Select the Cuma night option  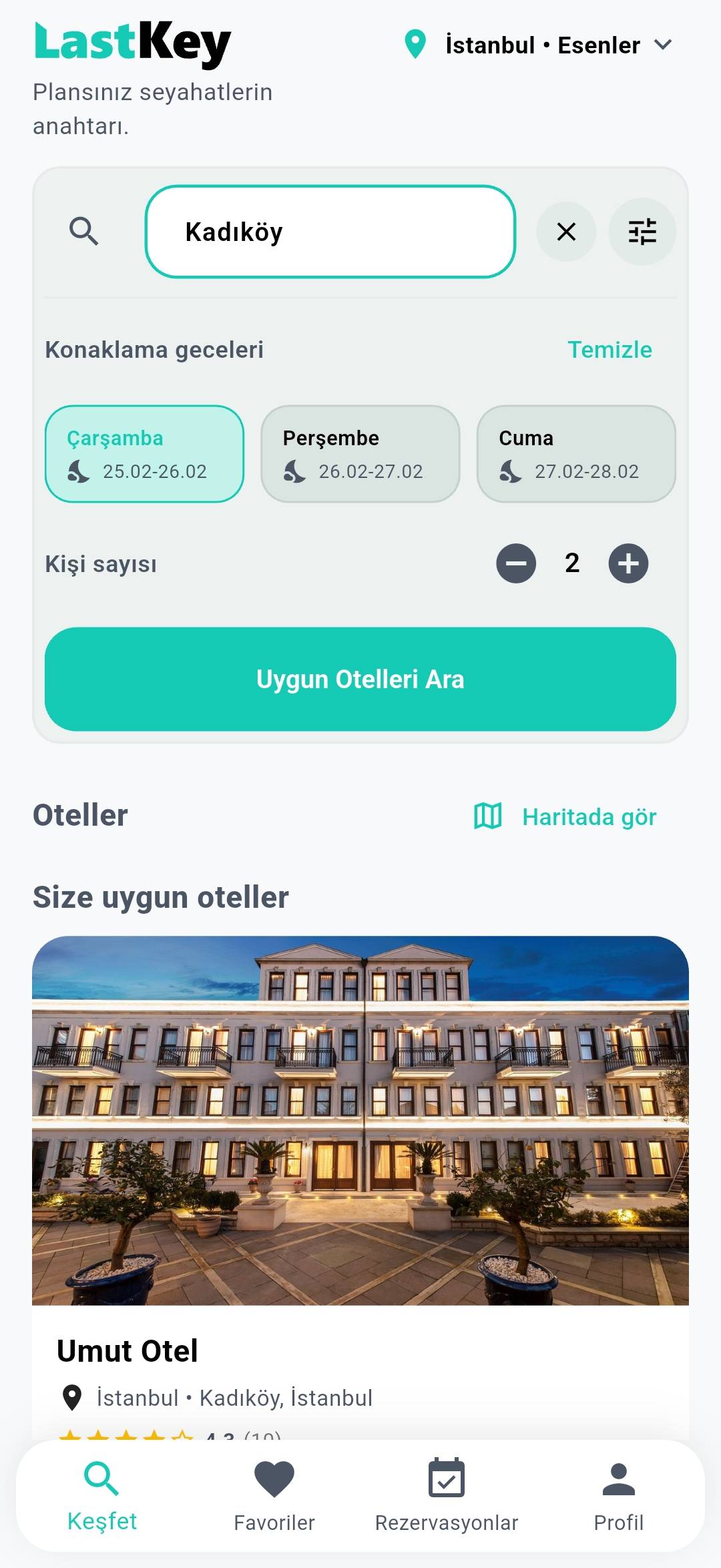point(577,454)
